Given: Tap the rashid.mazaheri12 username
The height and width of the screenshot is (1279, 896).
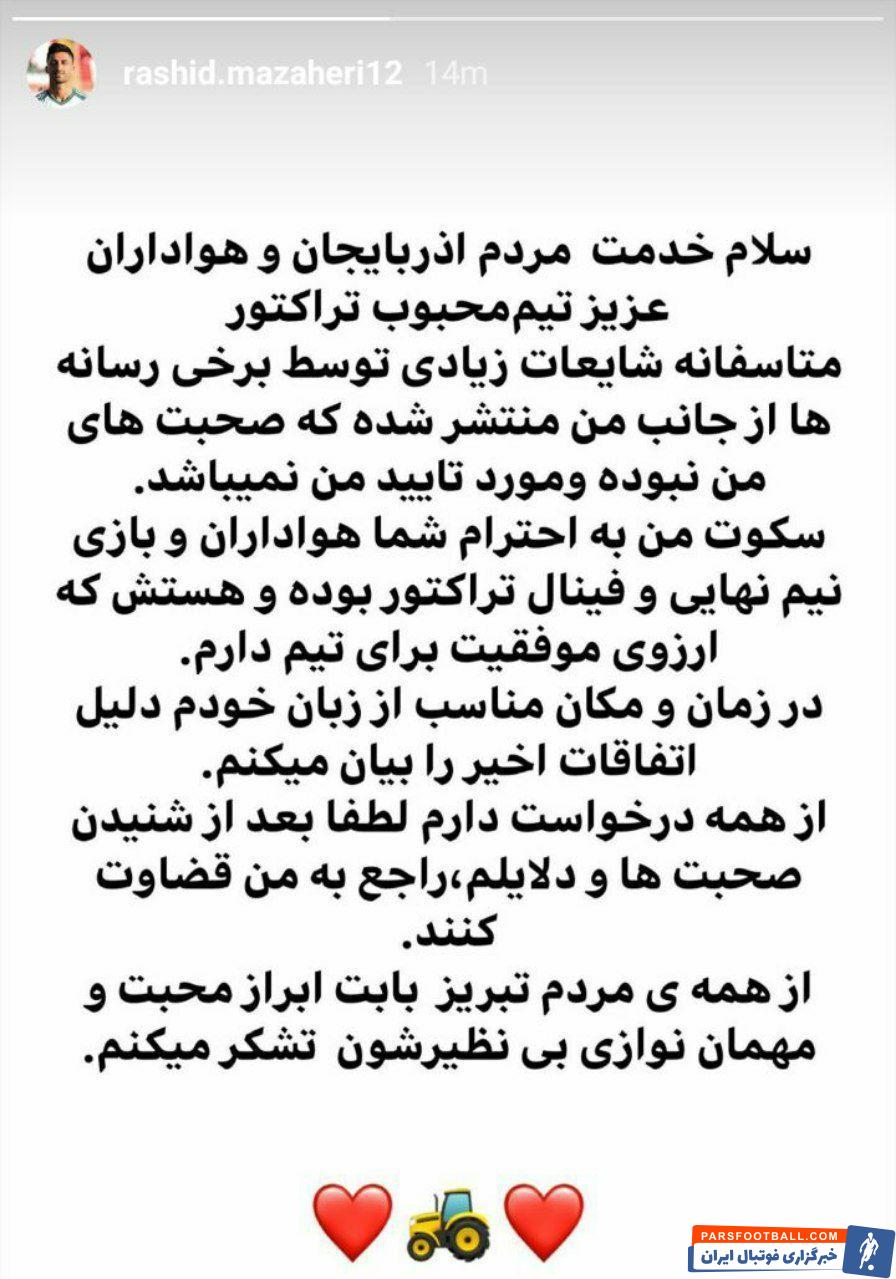Looking at the screenshot, I should tap(262, 74).
